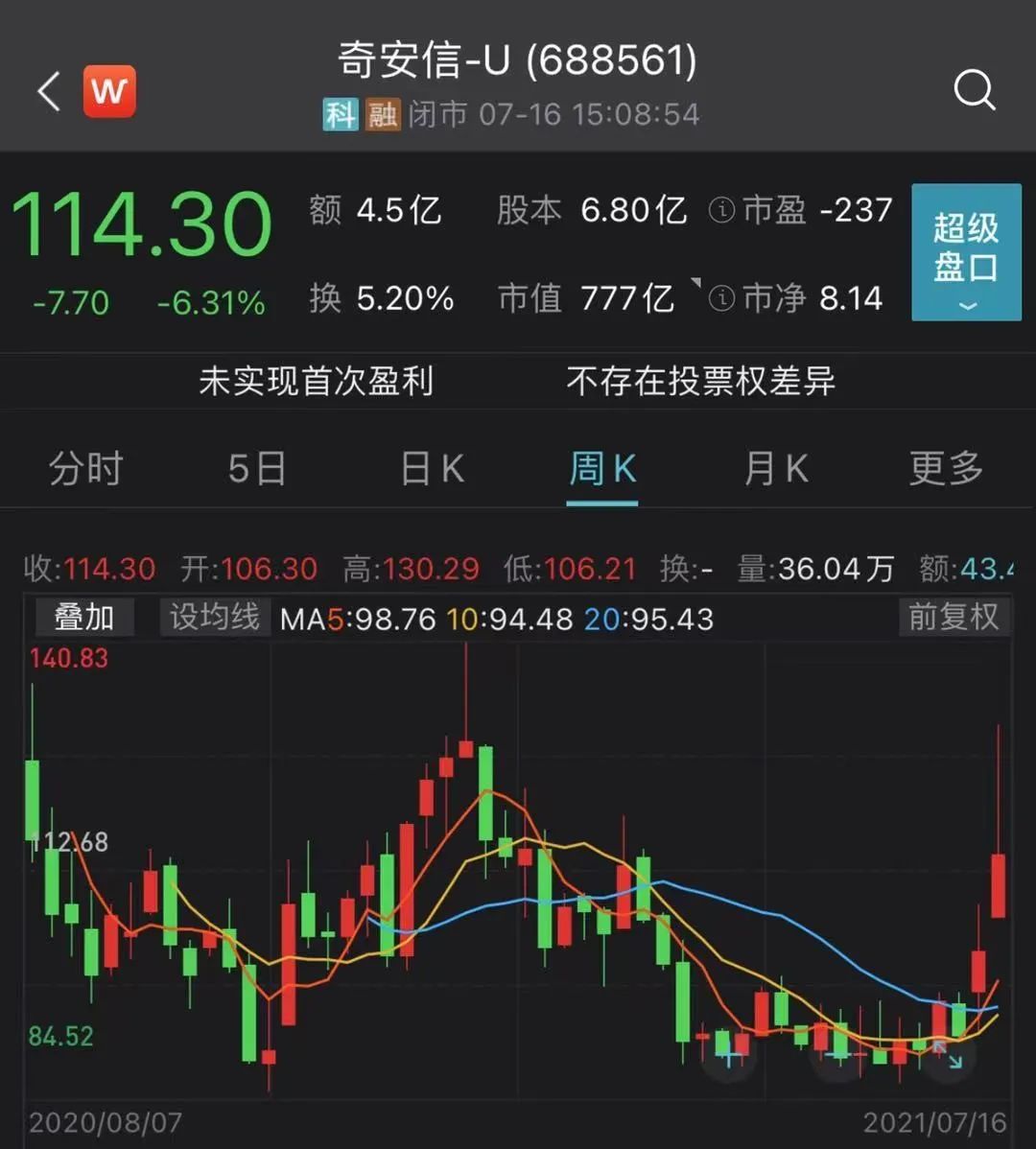Go back using the arrow icon
The width and height of the screenshot is (1036, 1149).
click(x=49, y=91)
